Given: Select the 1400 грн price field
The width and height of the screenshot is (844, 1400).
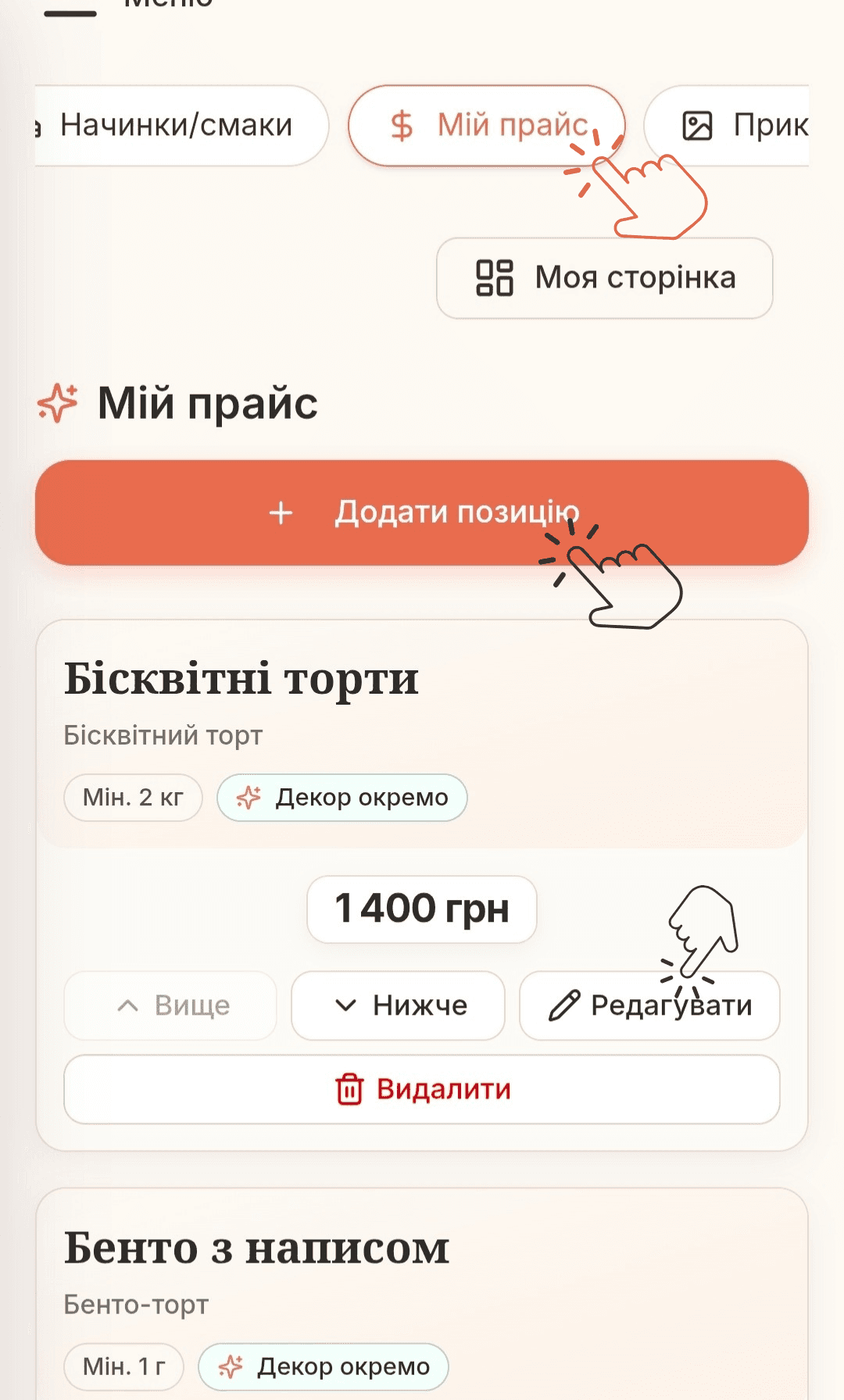Looking at the screenshot, I should click(x=421, y=909).
